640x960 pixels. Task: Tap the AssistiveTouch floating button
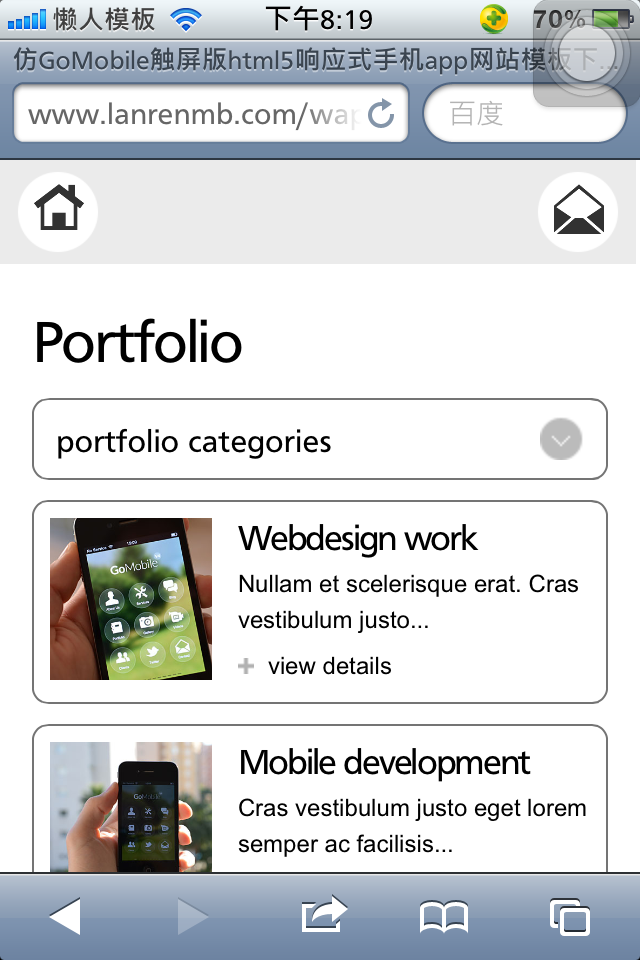[585, 55]
